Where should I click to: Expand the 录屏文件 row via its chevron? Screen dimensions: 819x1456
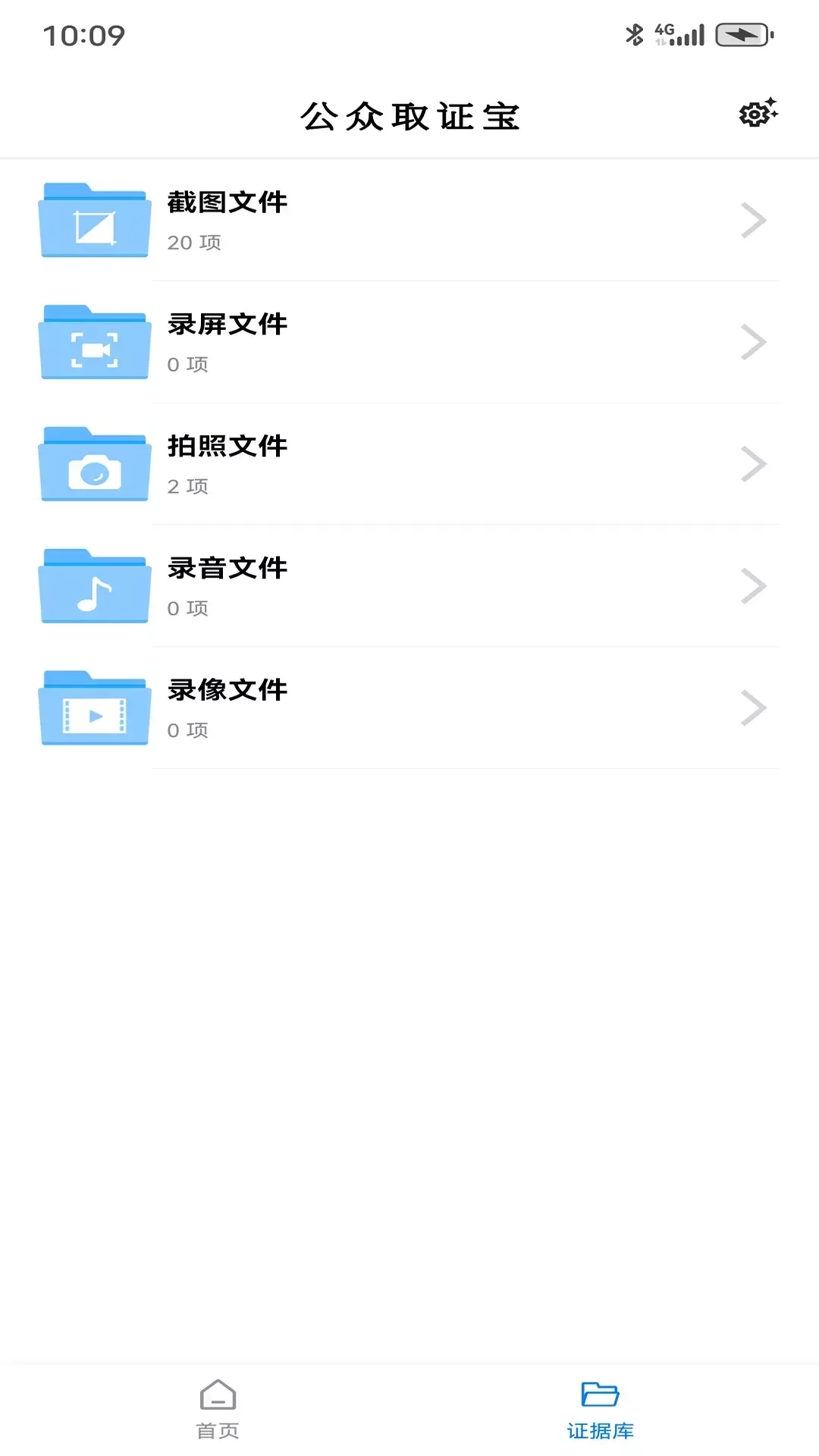[x=754, y=342]
